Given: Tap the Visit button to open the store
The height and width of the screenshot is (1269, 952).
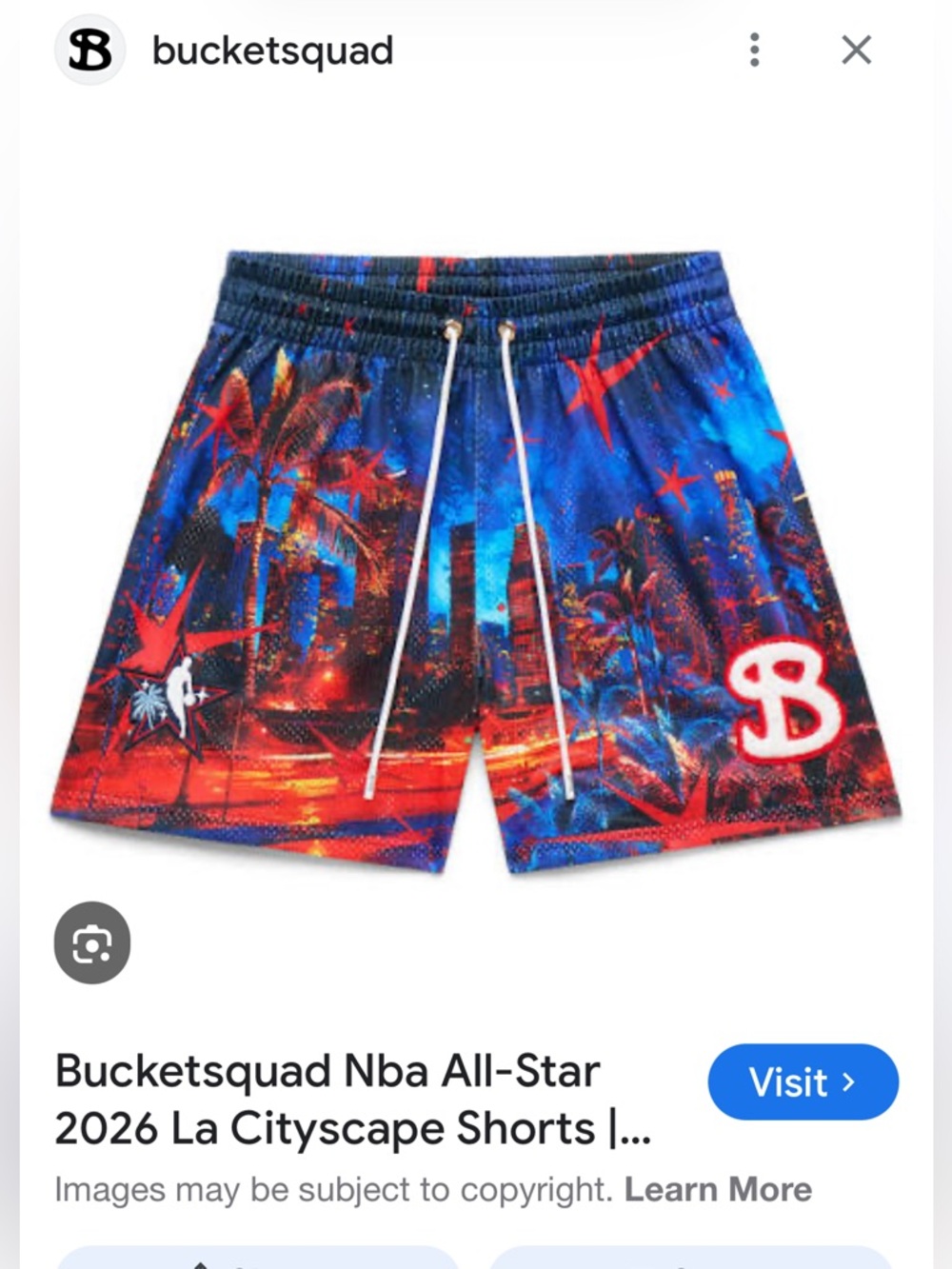Looking at the screenshot, I should tap(803, 1081).
